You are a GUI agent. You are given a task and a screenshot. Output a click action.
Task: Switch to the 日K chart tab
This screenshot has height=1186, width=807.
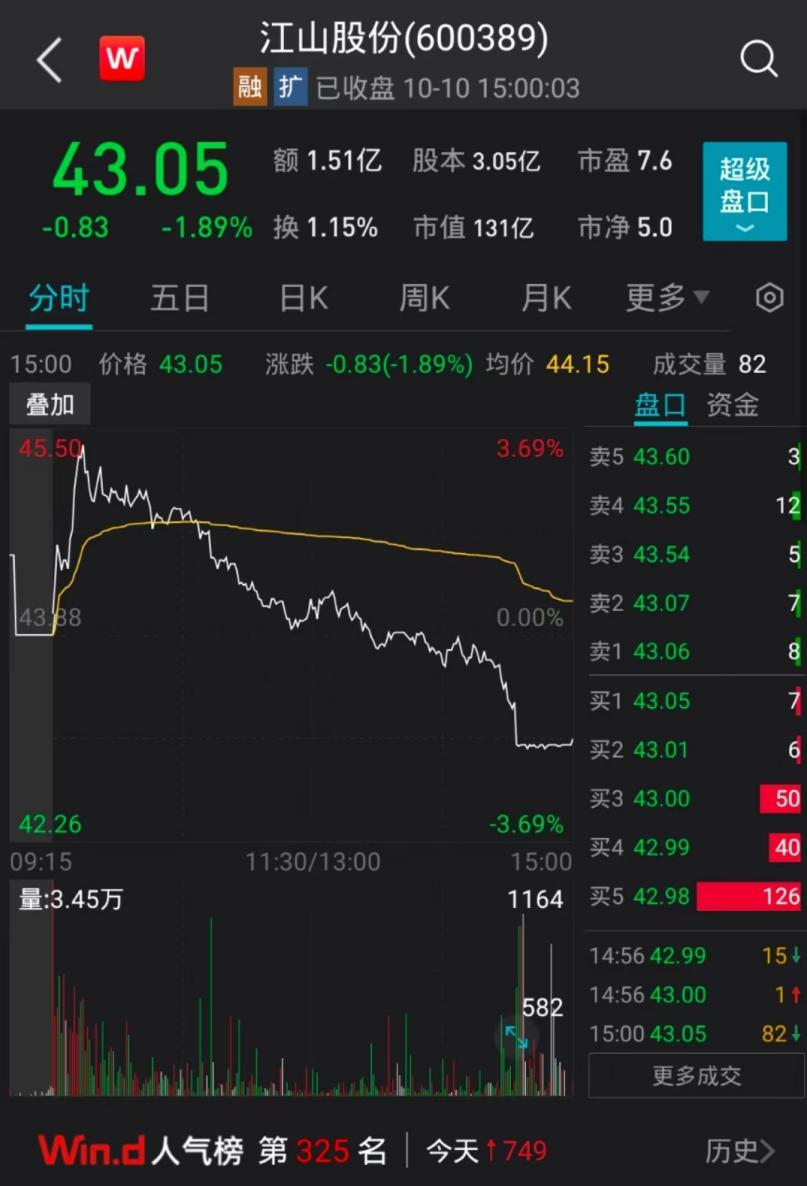pyautogui.click(x=303, y=298)
